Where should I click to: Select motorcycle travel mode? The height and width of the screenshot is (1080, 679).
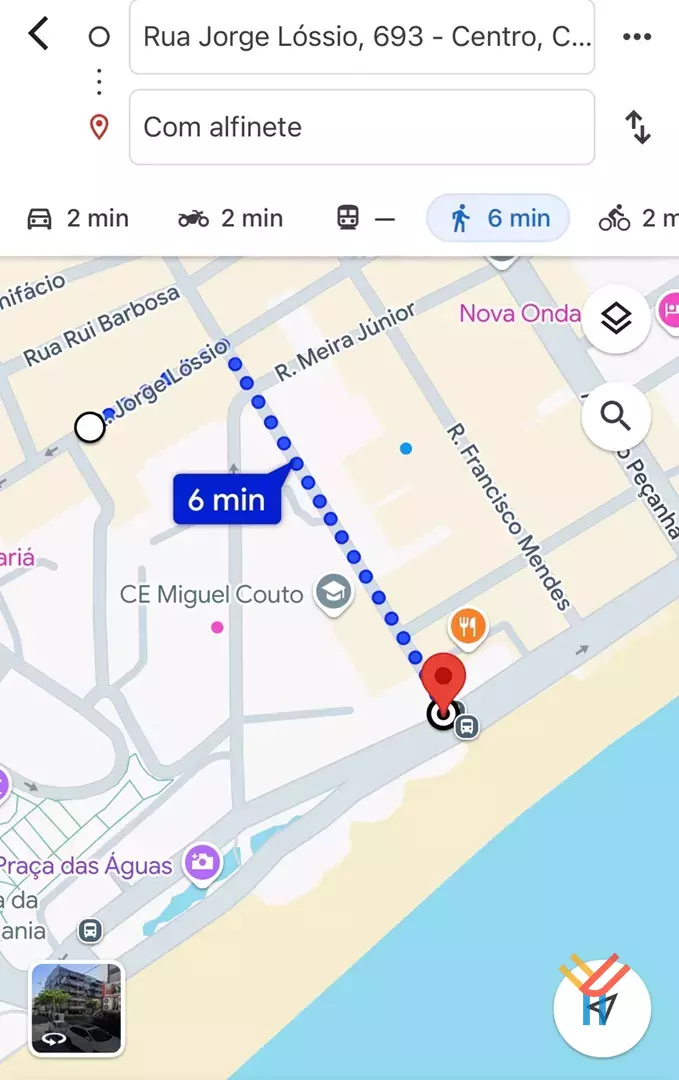231,218
